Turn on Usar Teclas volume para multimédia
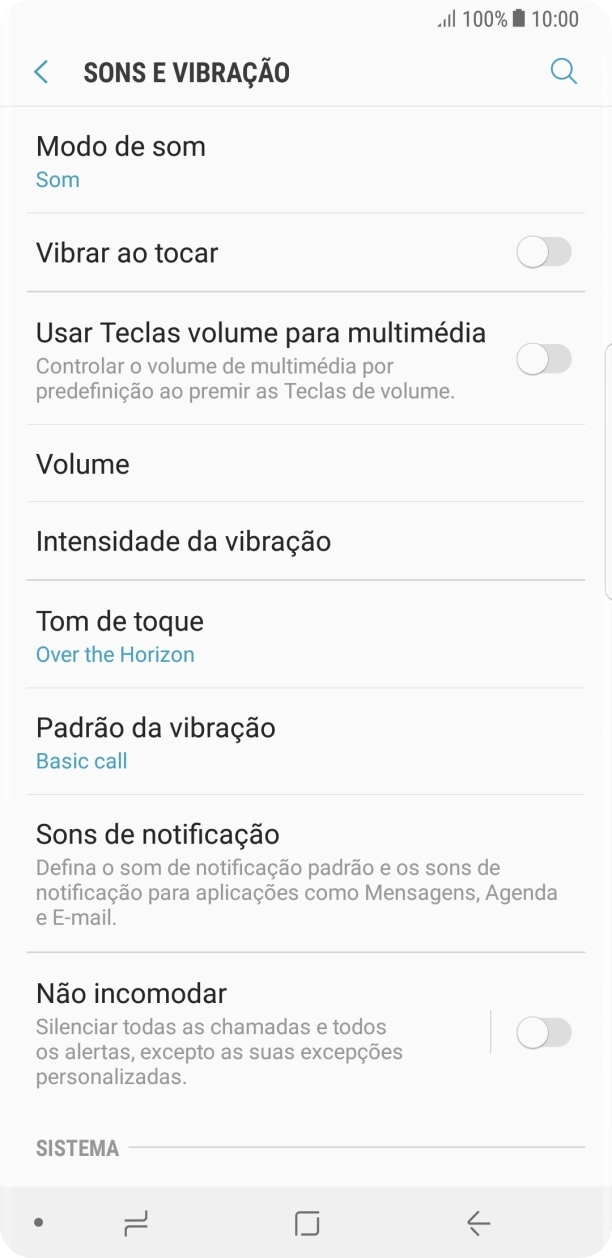 click(543, 359)
